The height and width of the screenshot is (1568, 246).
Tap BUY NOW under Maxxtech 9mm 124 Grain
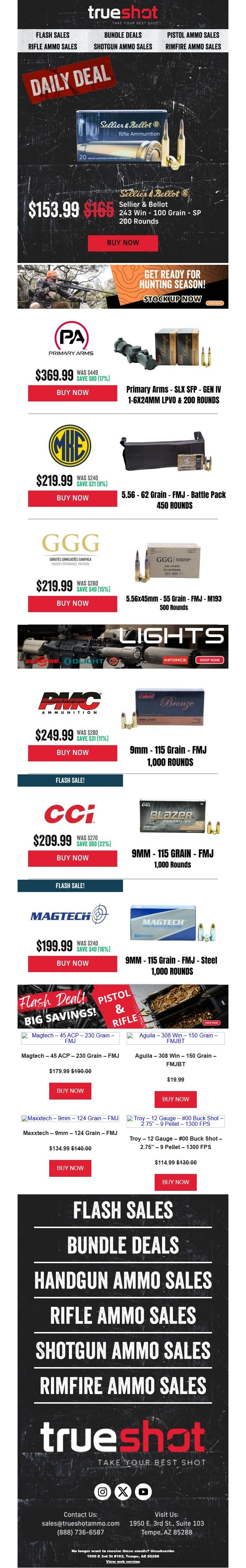pyautogui.click(x=70, y=1168)
